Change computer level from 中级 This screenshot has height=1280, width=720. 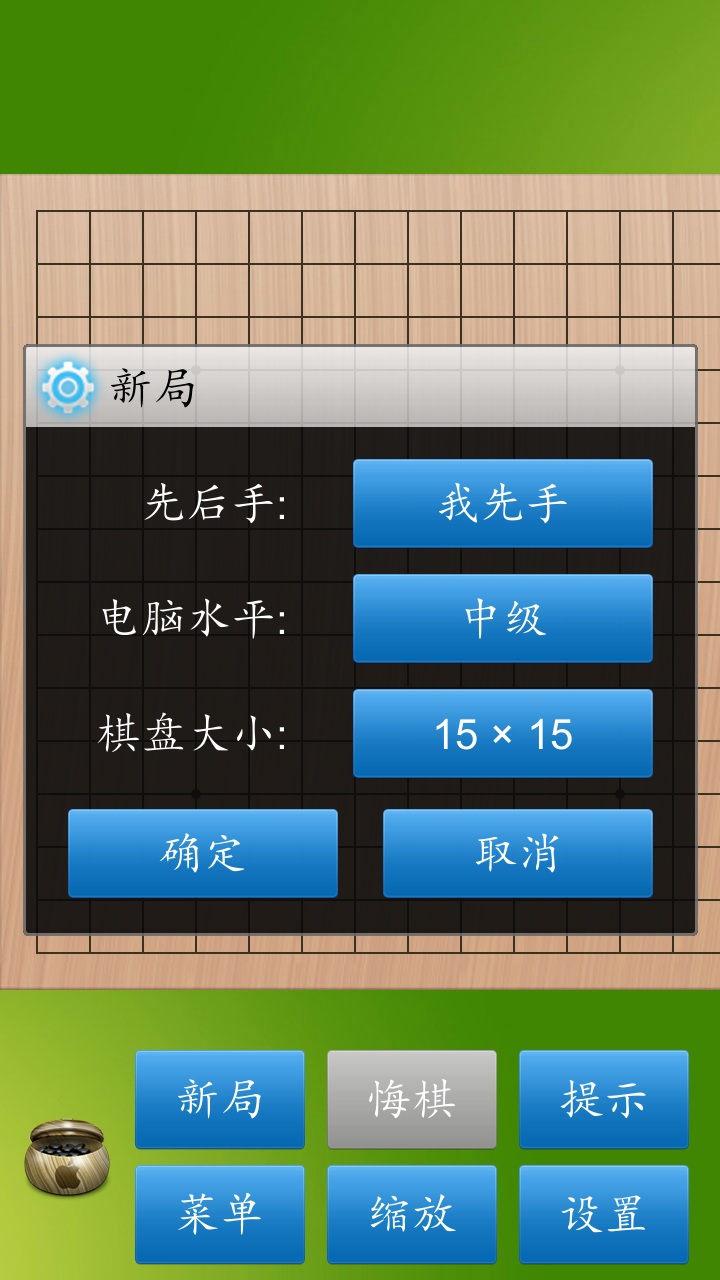tap(503, 618)
